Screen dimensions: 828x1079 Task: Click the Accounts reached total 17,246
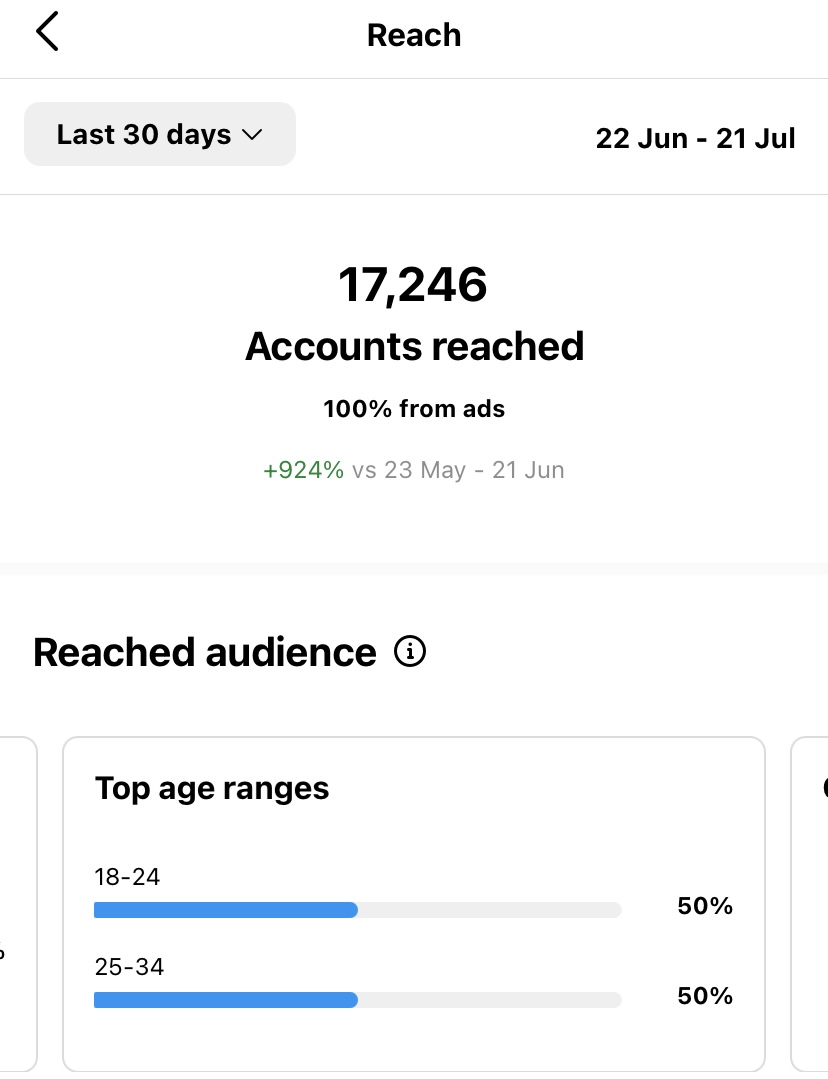[x=414, y=285]
